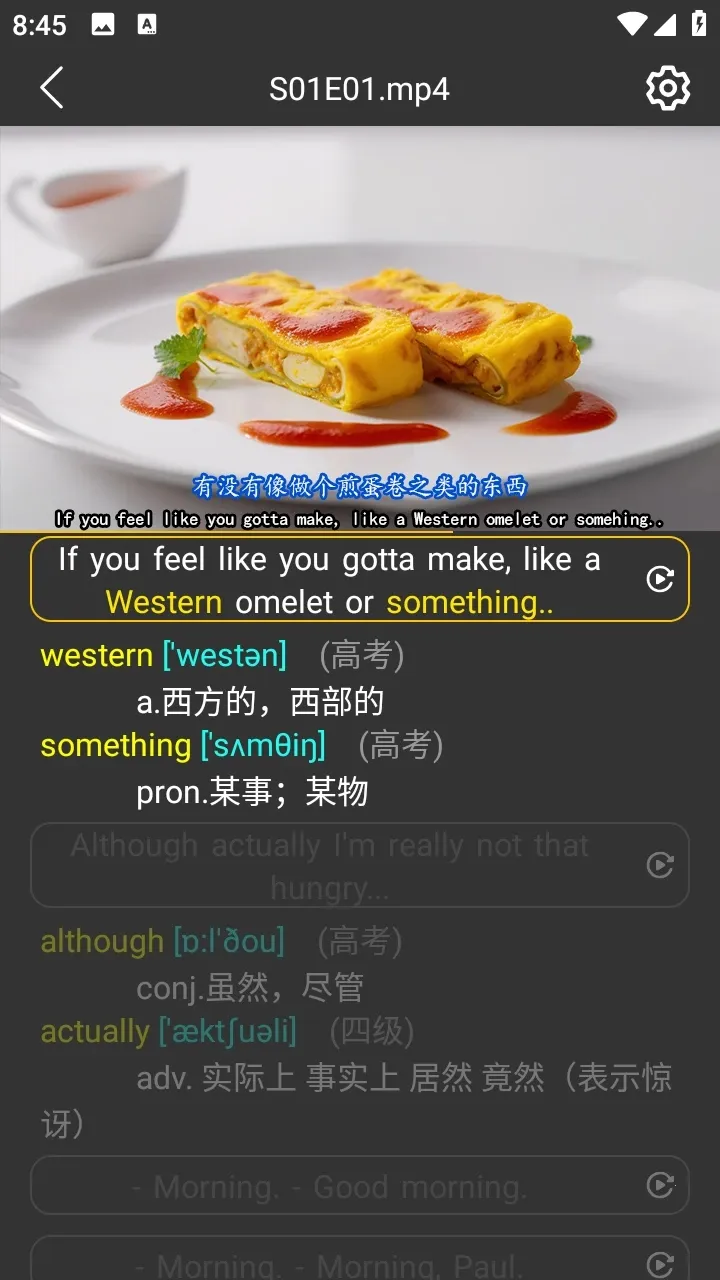The height and width of the screenshot is (1280, 720).
Task: Tap the English subtitle overlay on the video
Action: pyautogui.click(x=360, y=519)
